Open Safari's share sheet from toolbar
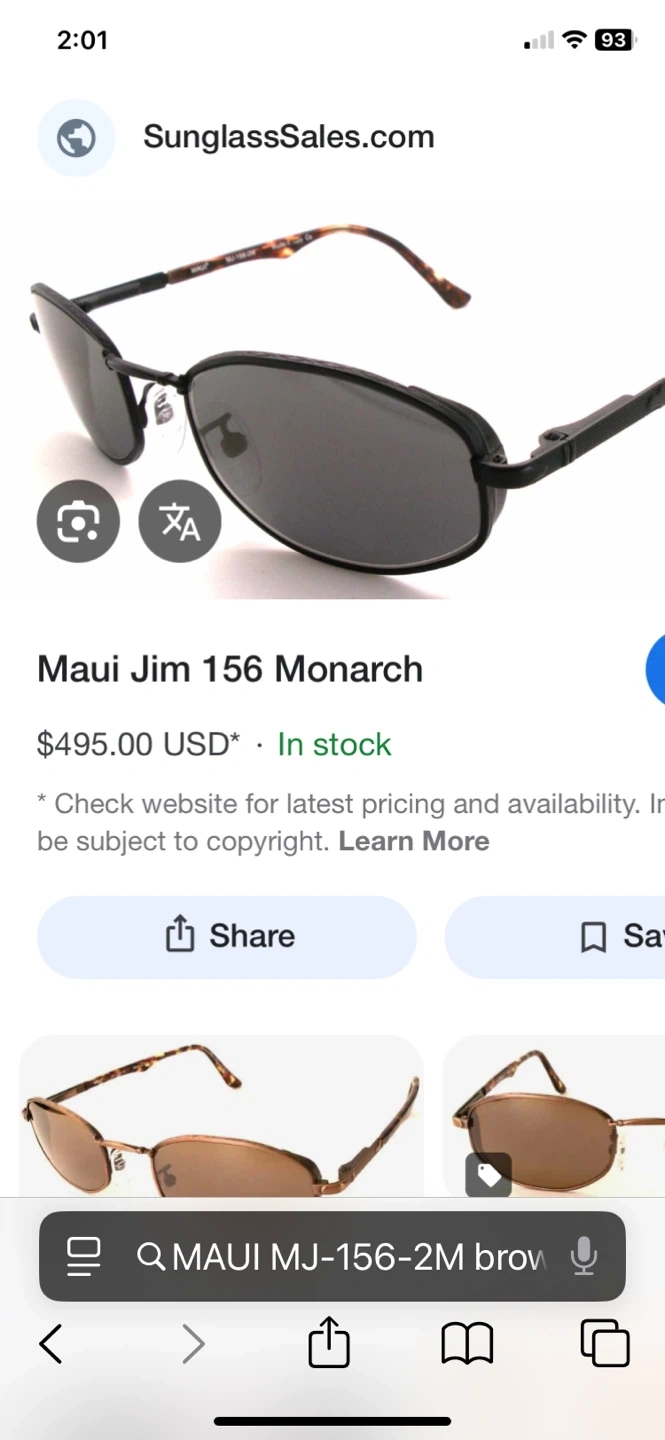 (x=329, y=1342)
